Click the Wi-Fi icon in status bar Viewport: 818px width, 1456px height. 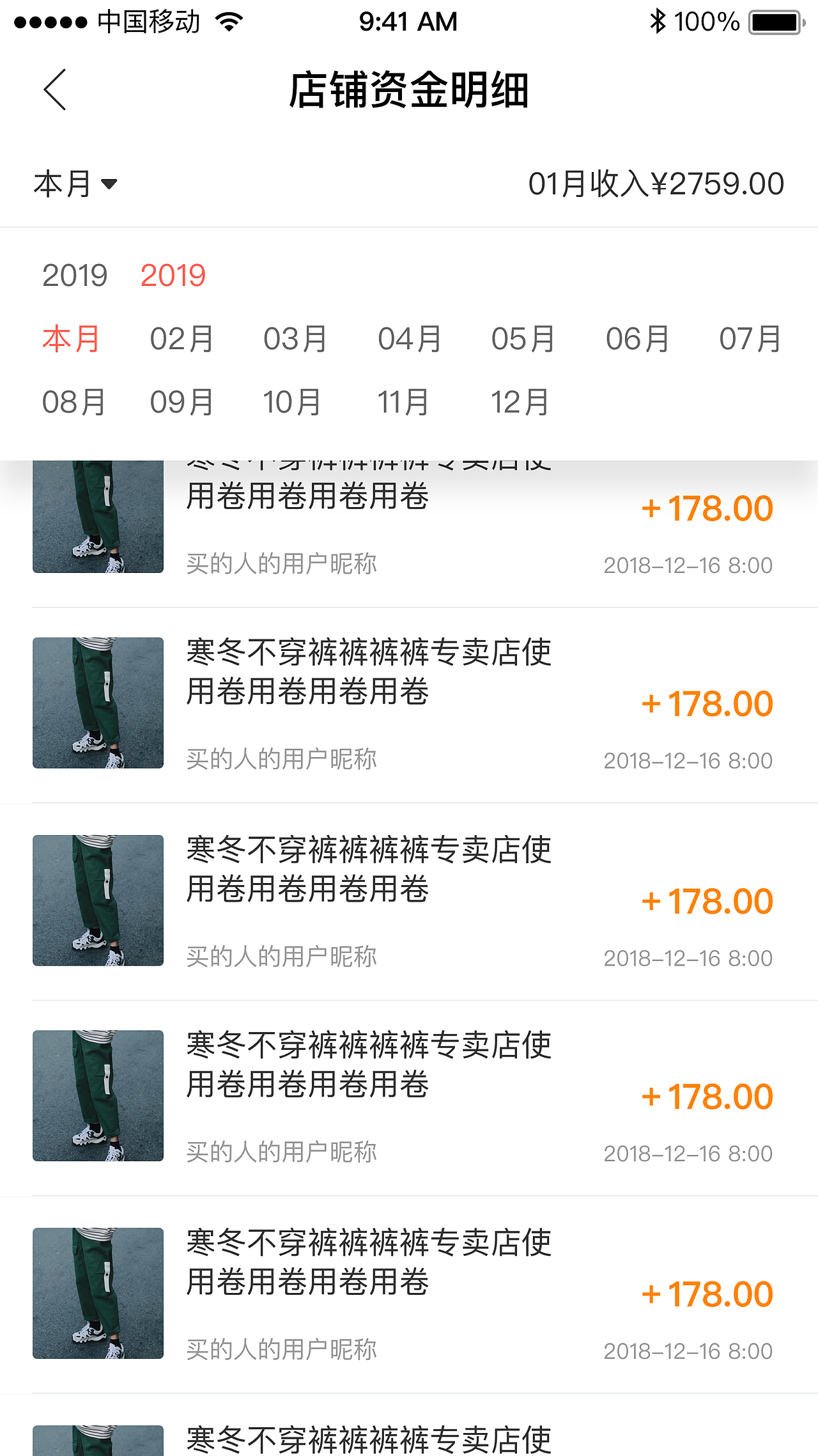[x=229, y=21]
